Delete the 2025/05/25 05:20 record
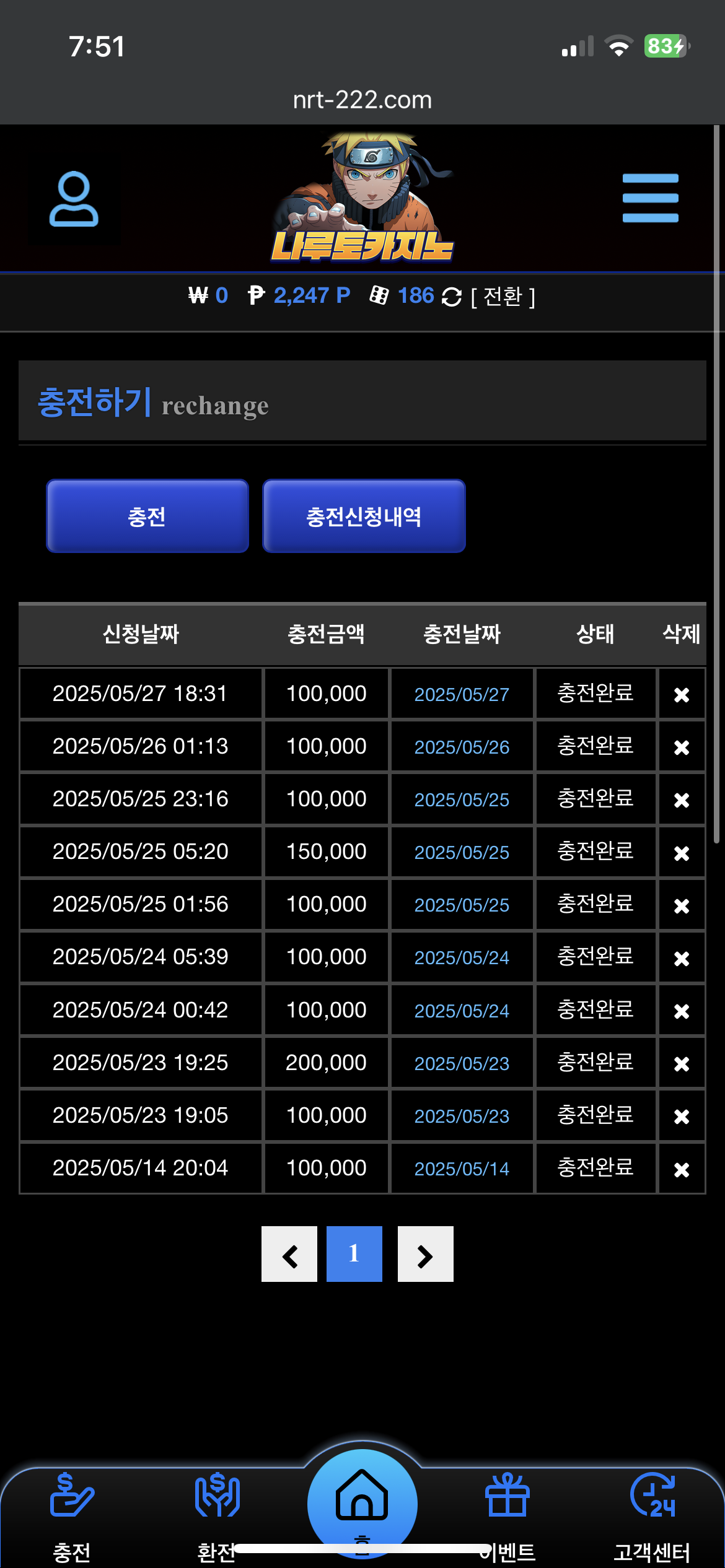Image resolution: width=725 pixels, height=1568 pixels. 682,853
